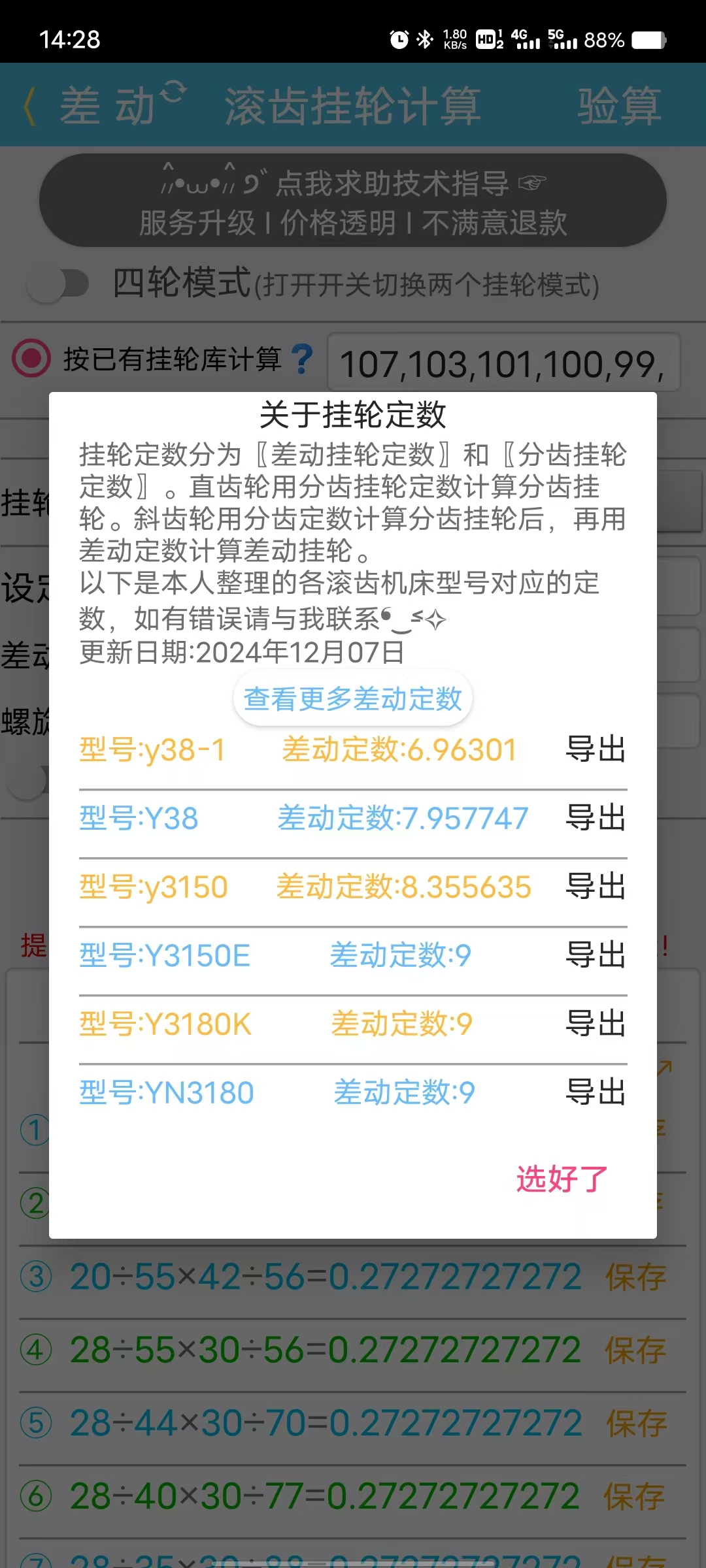Export the y38-1 differential constant

coord(595,749)
